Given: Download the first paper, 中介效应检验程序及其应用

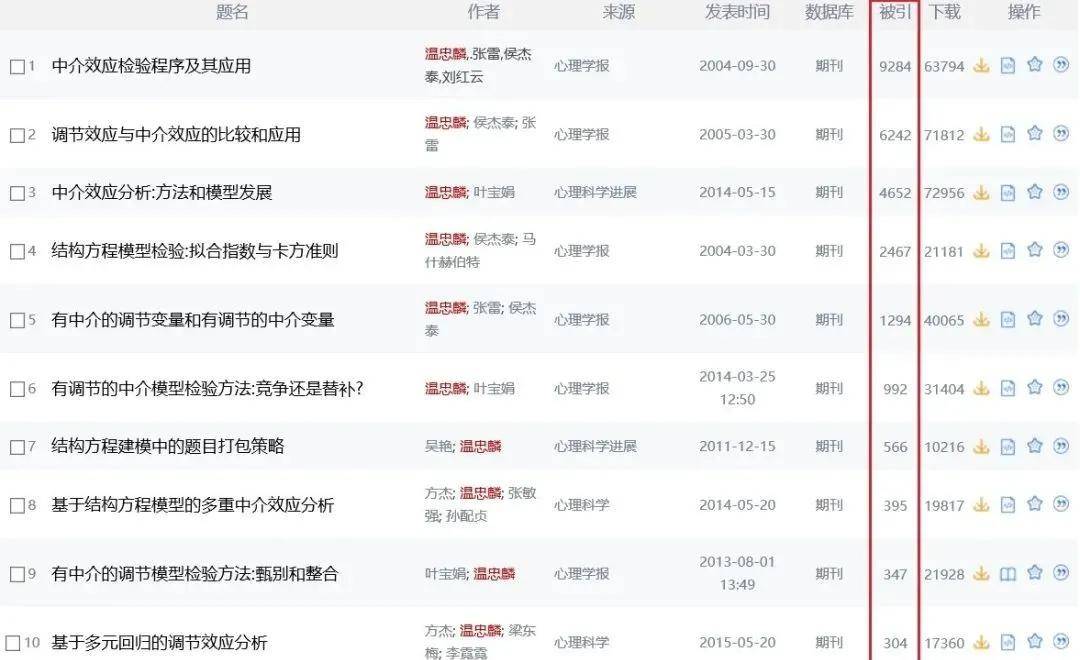Looking at the screenshot, I should (982, 66).
